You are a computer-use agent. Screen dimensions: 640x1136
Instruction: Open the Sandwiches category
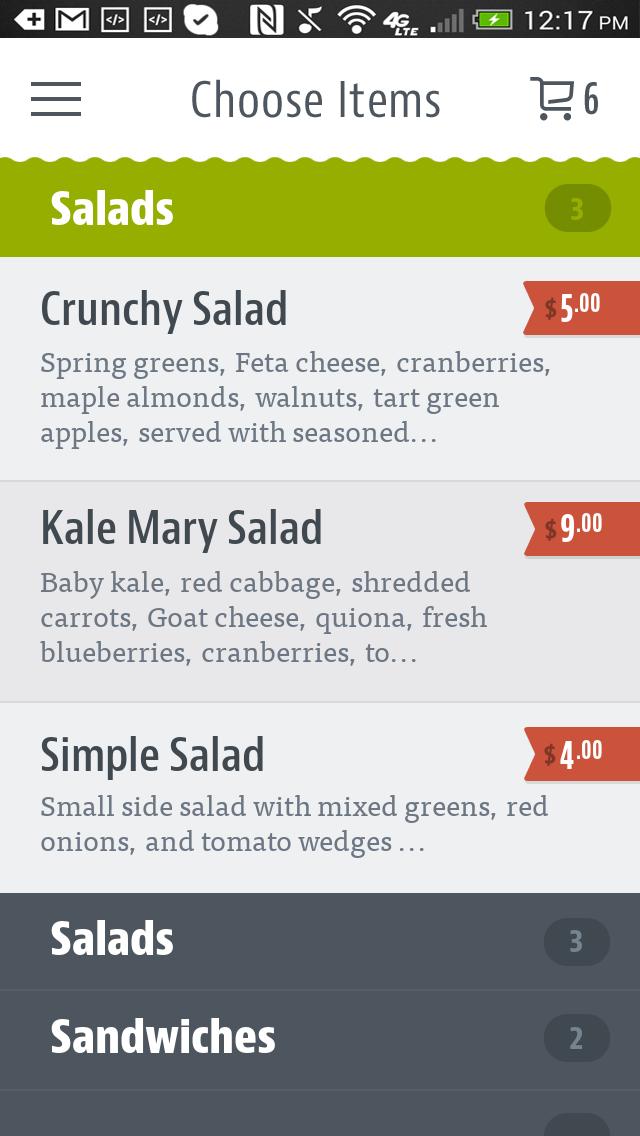[320, 1039]
